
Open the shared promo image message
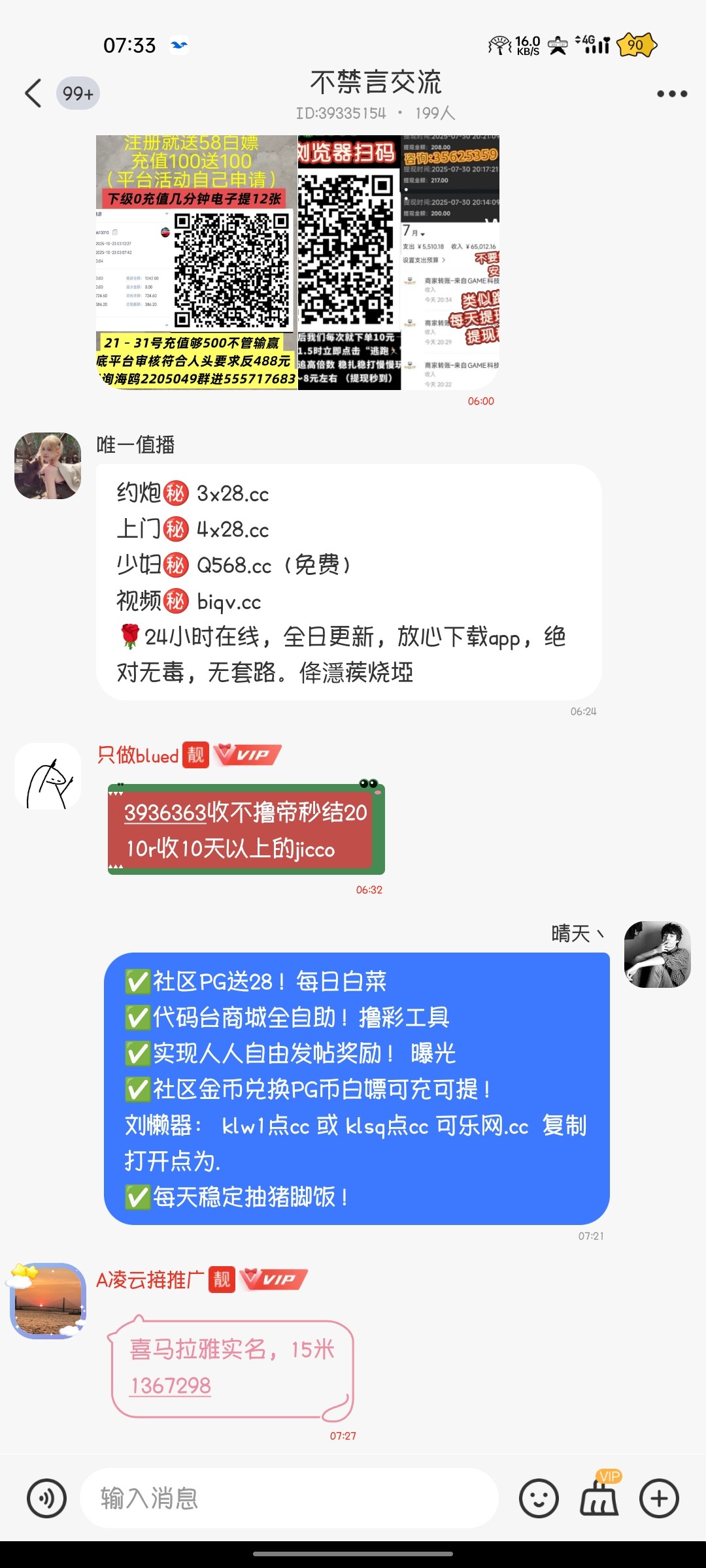297,263
